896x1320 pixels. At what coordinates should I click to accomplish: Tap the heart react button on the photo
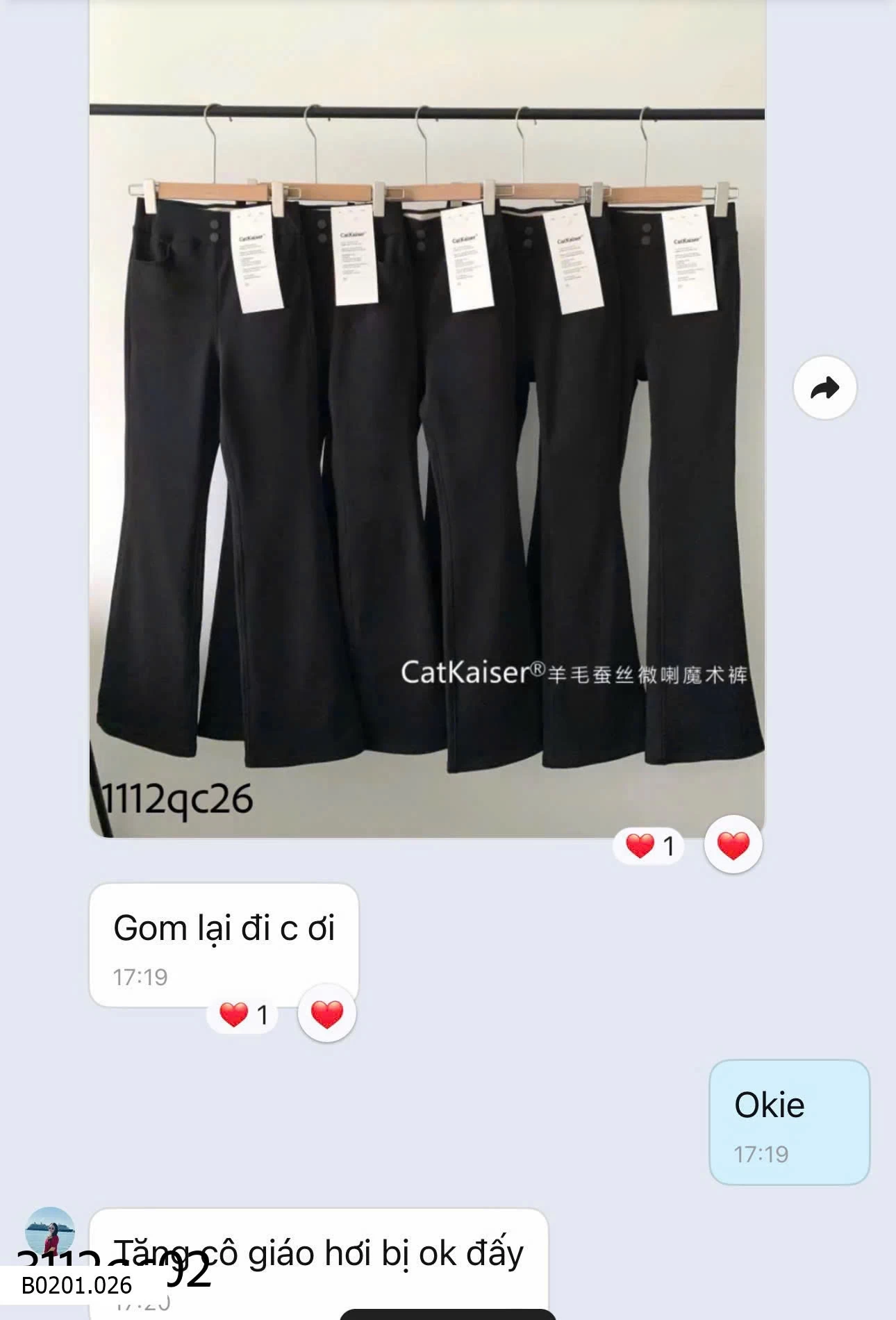[x=733, y=845]
